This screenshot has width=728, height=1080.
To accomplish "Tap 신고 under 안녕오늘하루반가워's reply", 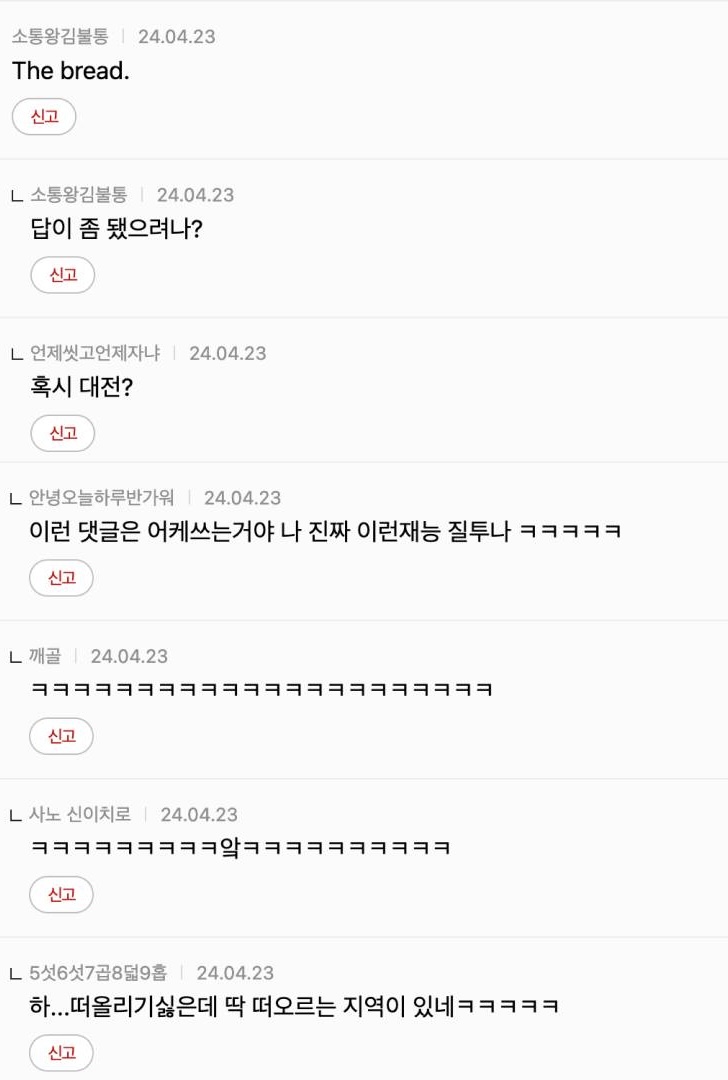I will point(61,578).
